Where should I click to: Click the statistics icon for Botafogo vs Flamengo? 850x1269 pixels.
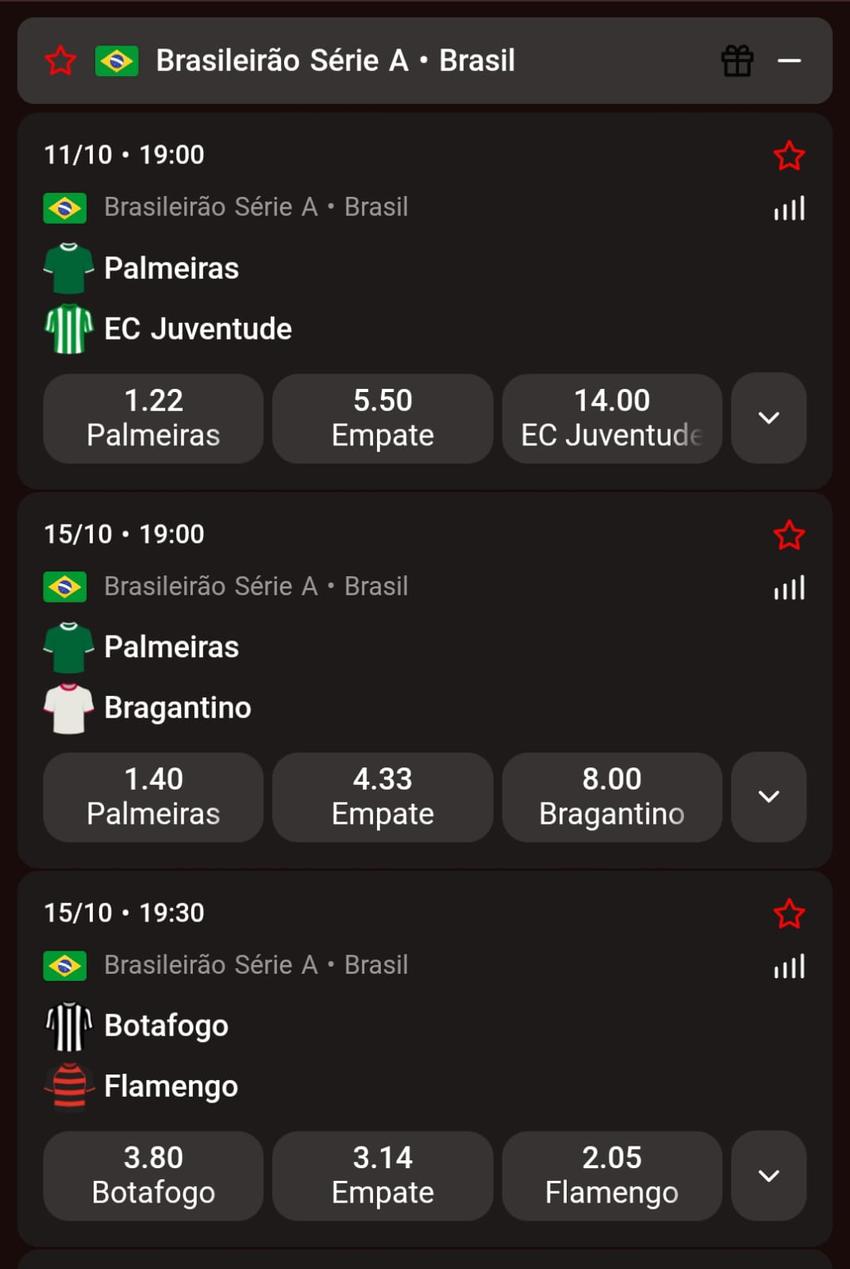click(x=789, y=965)
